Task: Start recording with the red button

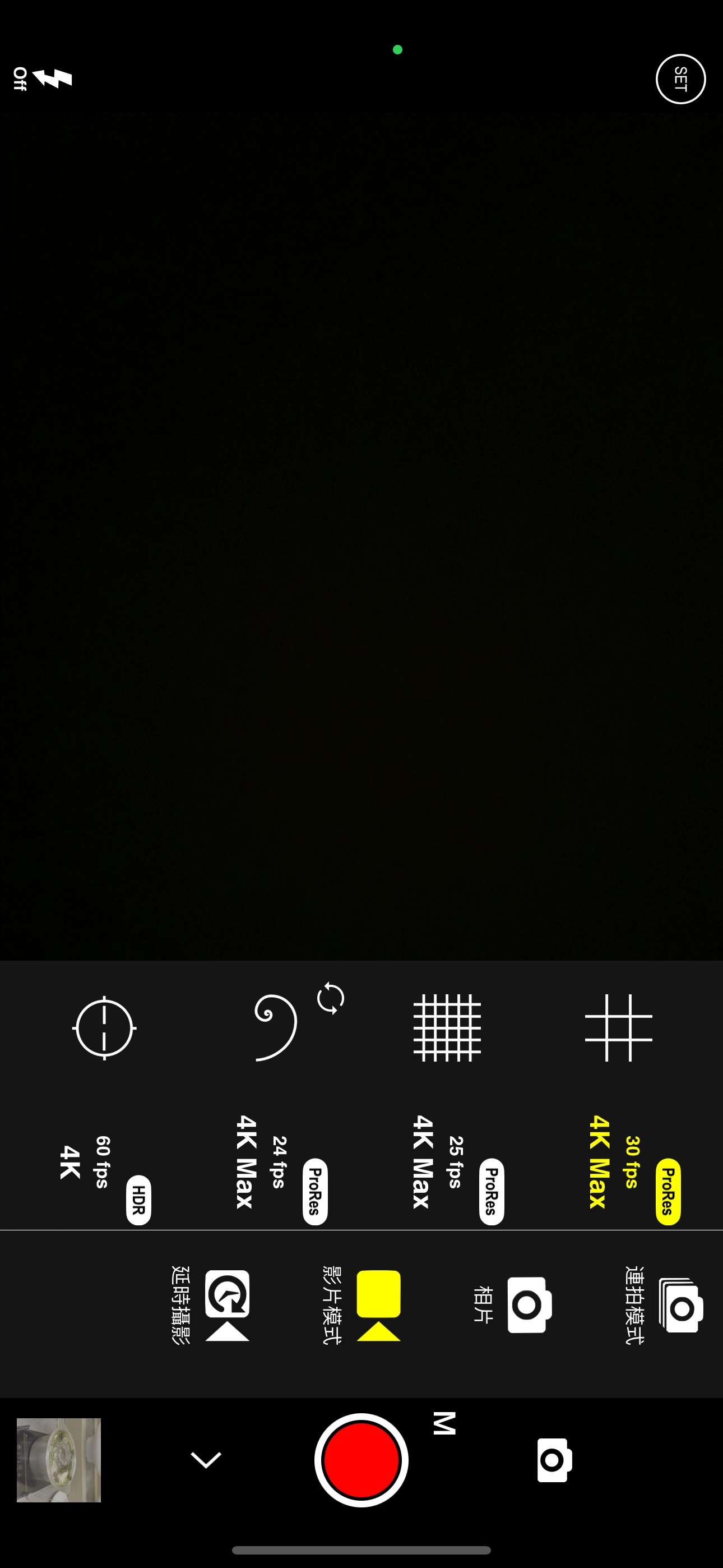Action: pyautogui.click(x=361, y=1460)
